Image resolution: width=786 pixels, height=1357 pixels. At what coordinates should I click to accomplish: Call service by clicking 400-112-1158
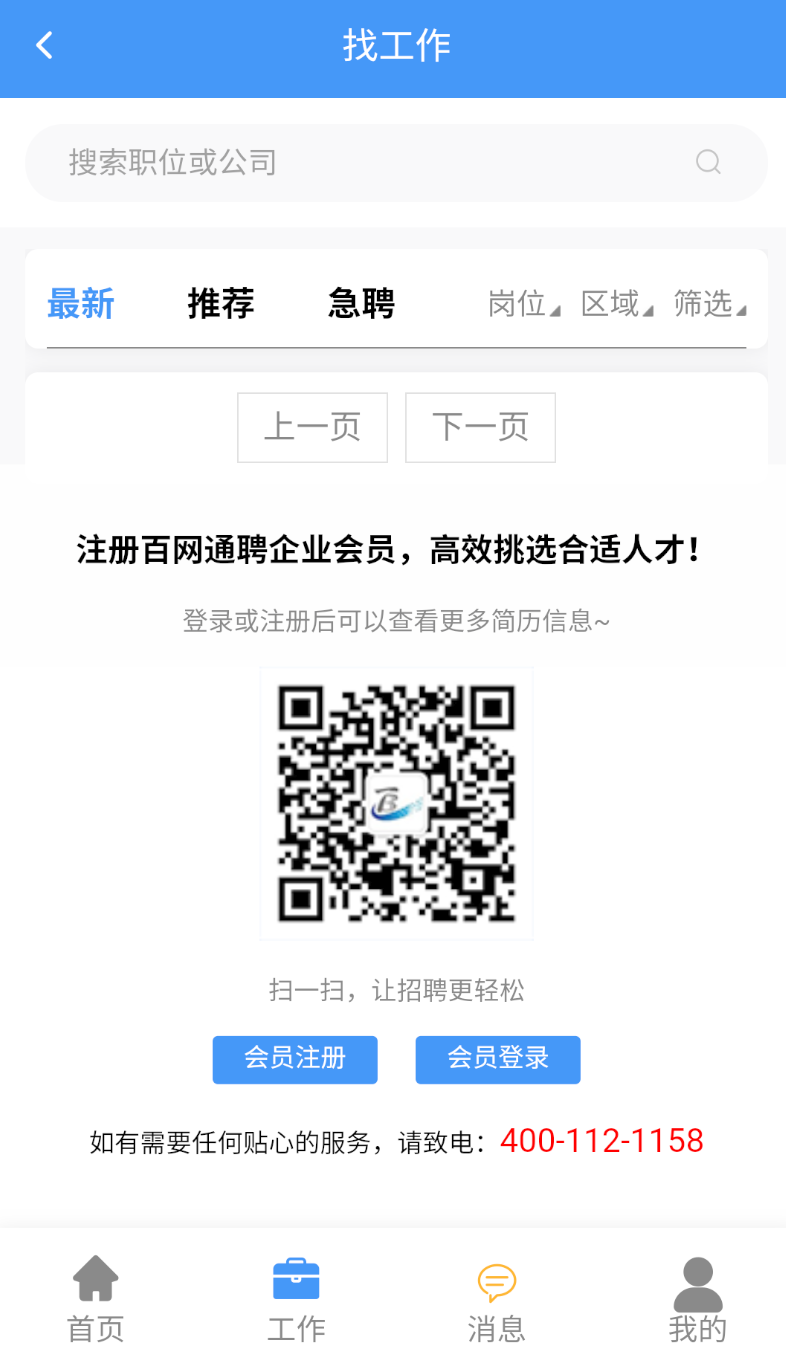click(601, 1140)
